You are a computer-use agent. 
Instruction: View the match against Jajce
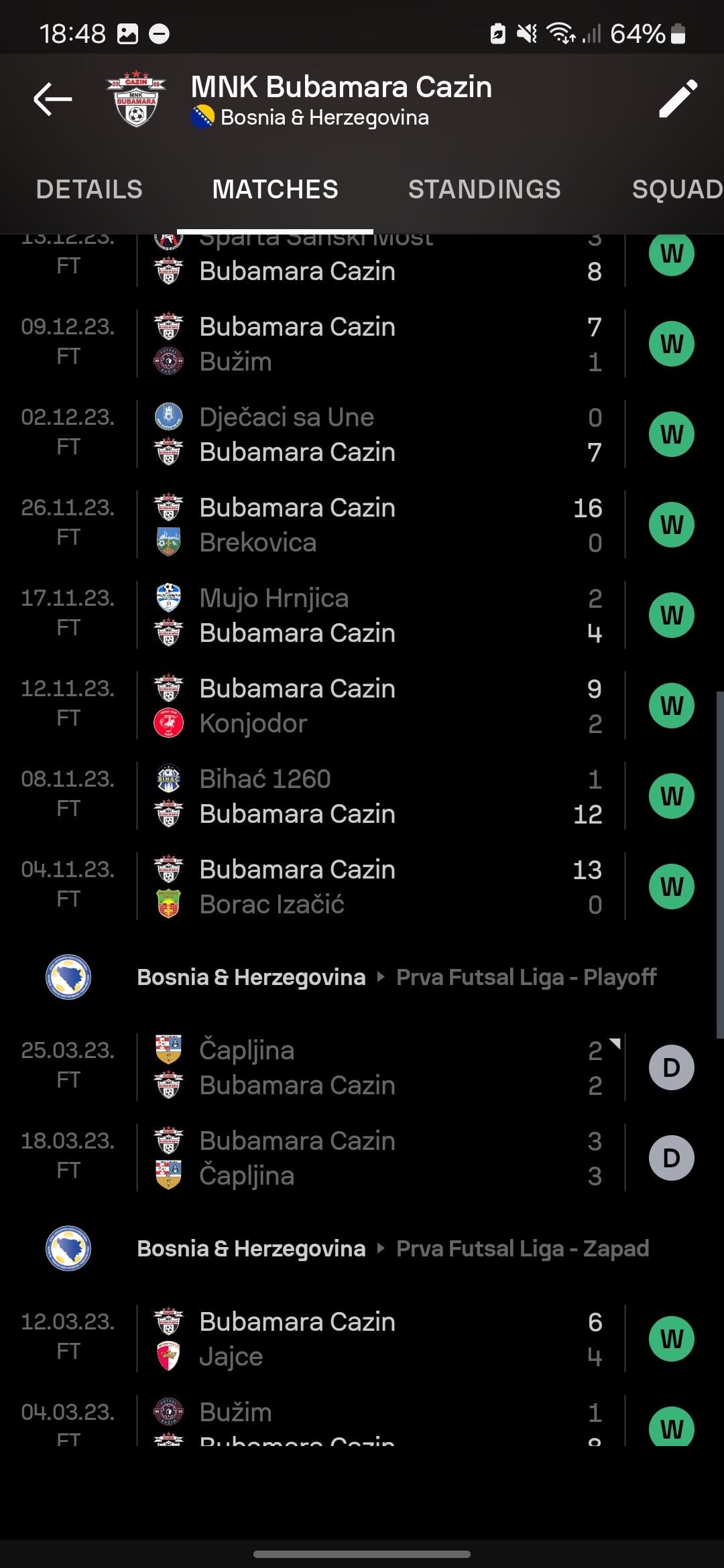(362, 1339)
